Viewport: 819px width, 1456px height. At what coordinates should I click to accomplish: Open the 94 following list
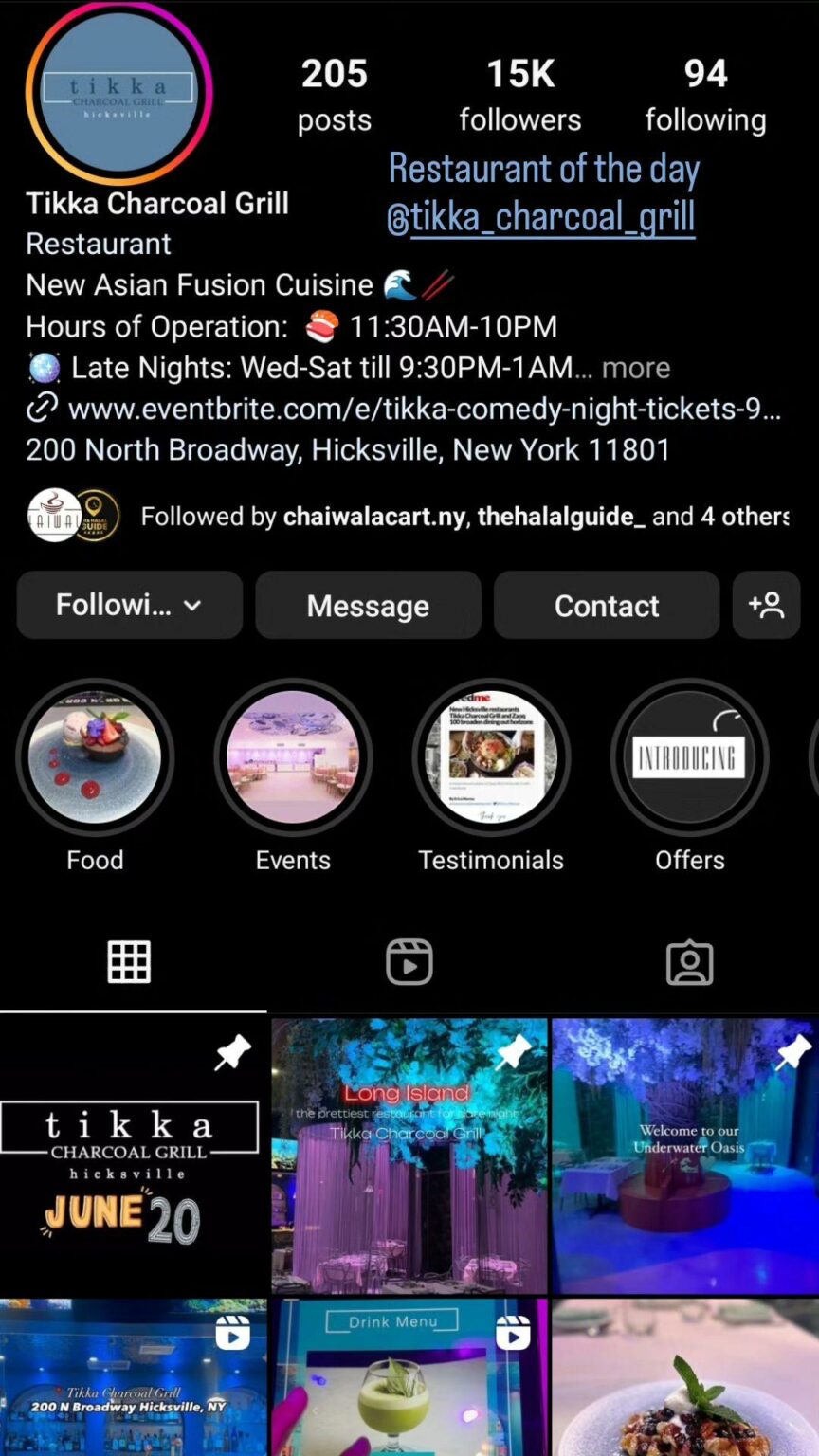coord(705,96)
